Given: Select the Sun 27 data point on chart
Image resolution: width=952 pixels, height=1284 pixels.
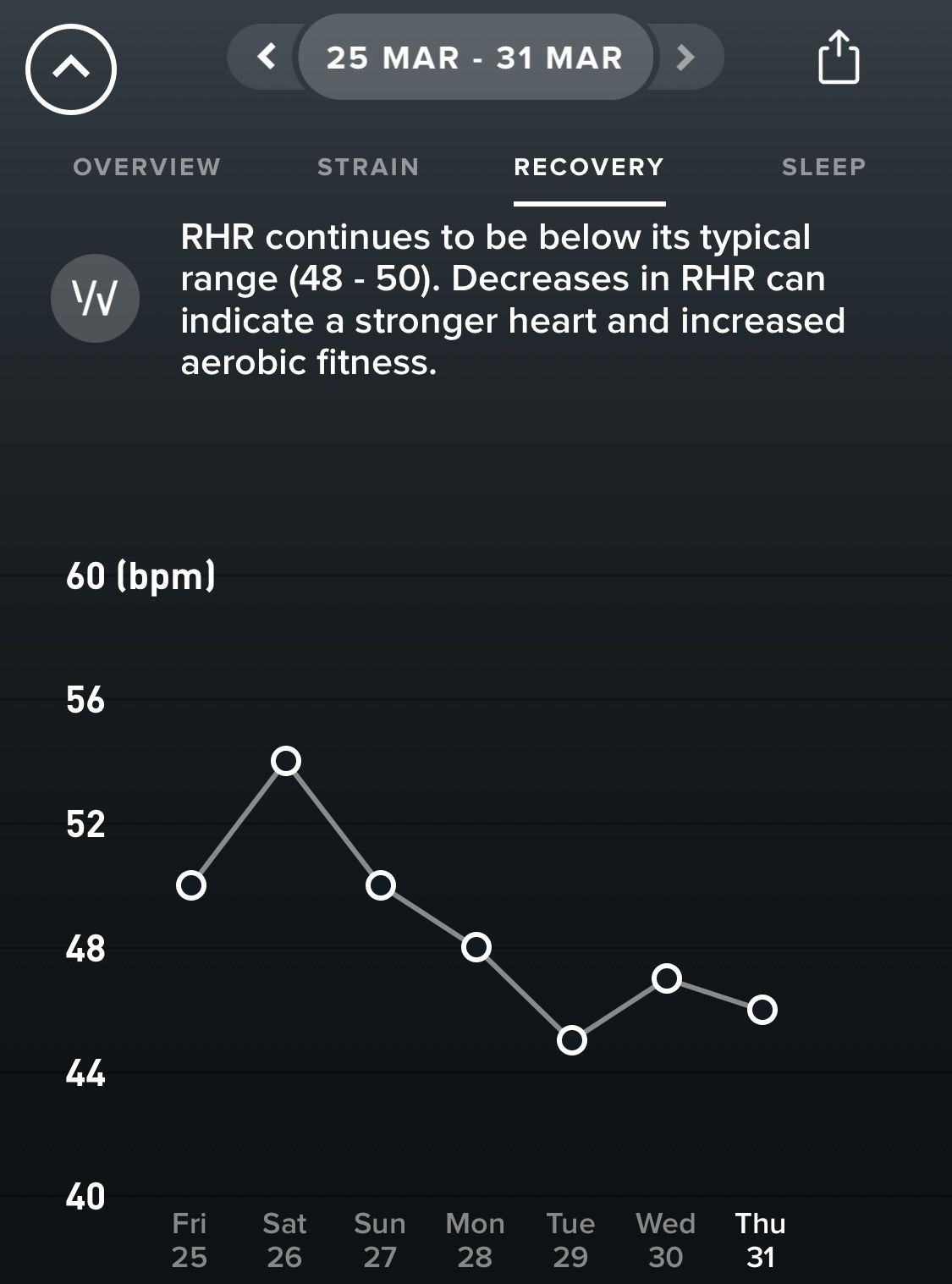Looking at the screenshot, I should 381,885.
